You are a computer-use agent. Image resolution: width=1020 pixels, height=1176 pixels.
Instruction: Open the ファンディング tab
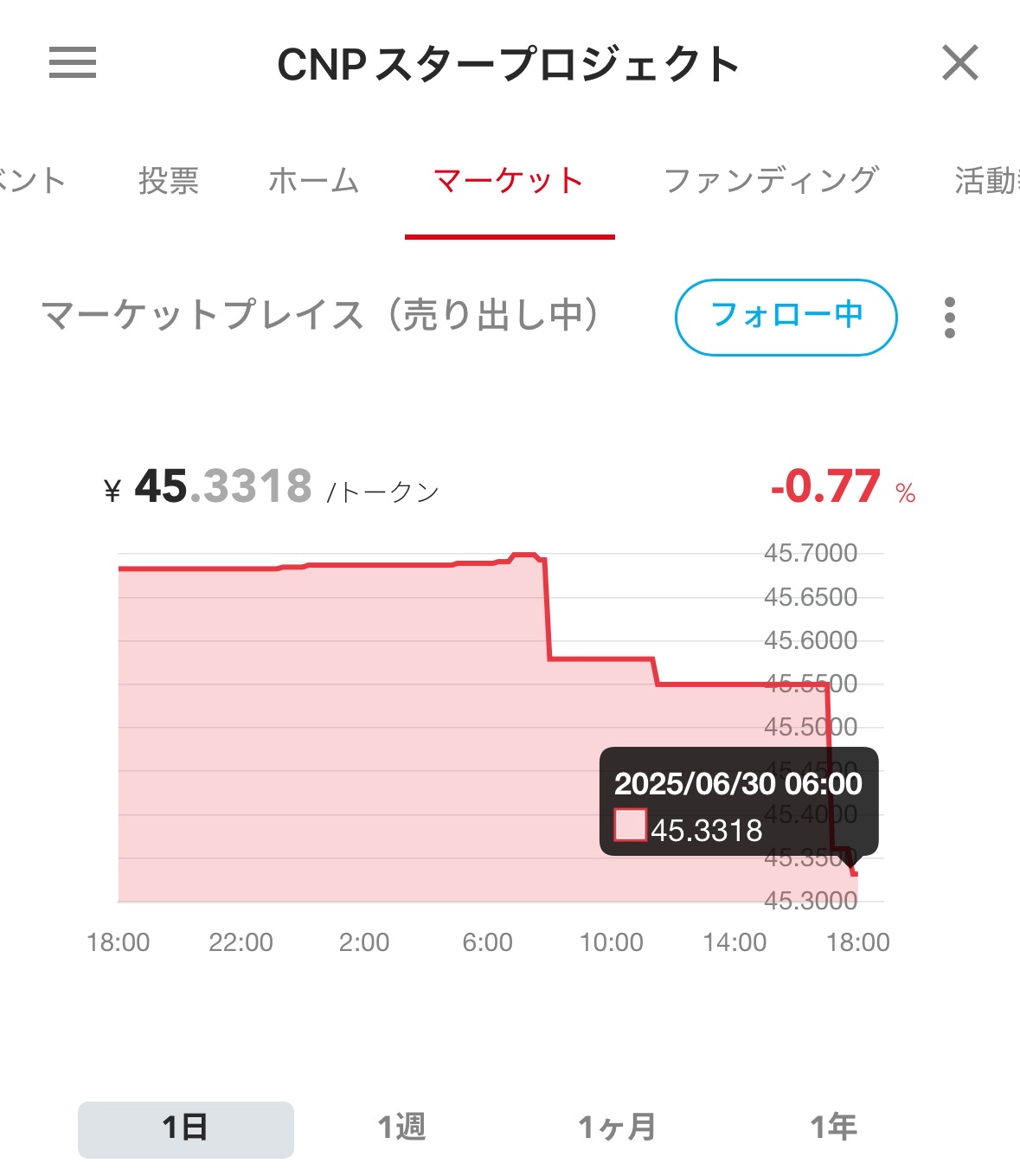tap(773, 181)
